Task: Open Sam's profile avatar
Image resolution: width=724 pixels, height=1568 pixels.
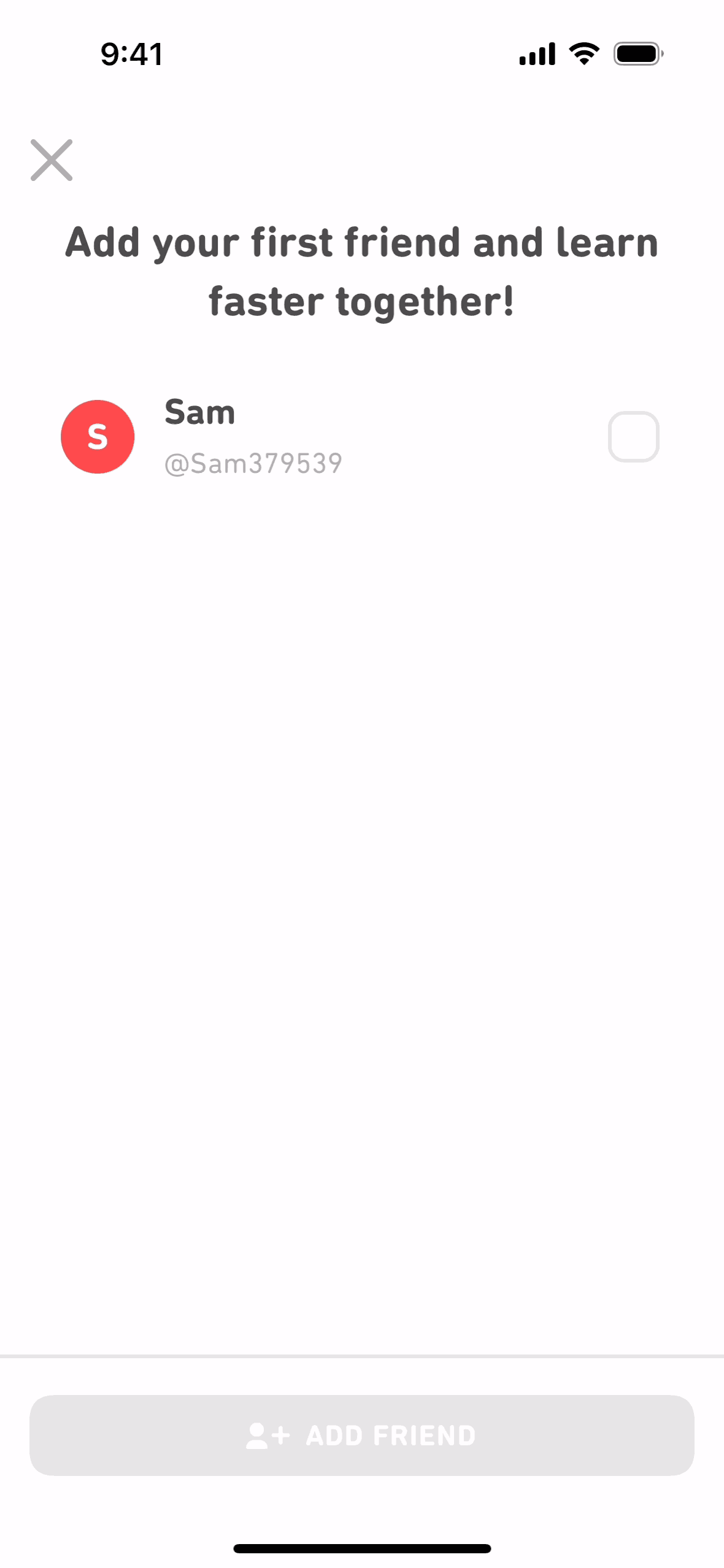Action: pyautogui.click(x=98, y=437)
